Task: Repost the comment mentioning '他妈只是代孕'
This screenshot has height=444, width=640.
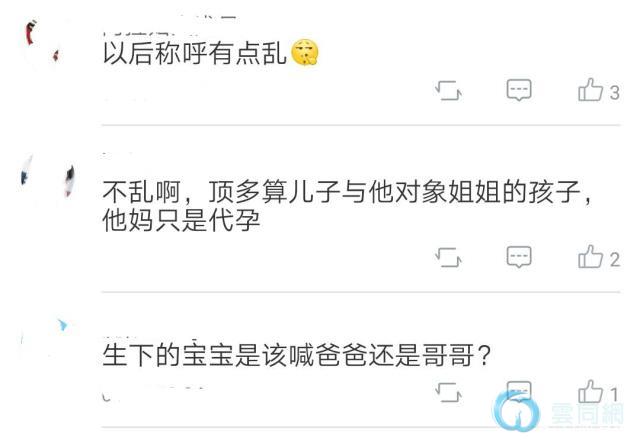Action: (x=449, y=257)
